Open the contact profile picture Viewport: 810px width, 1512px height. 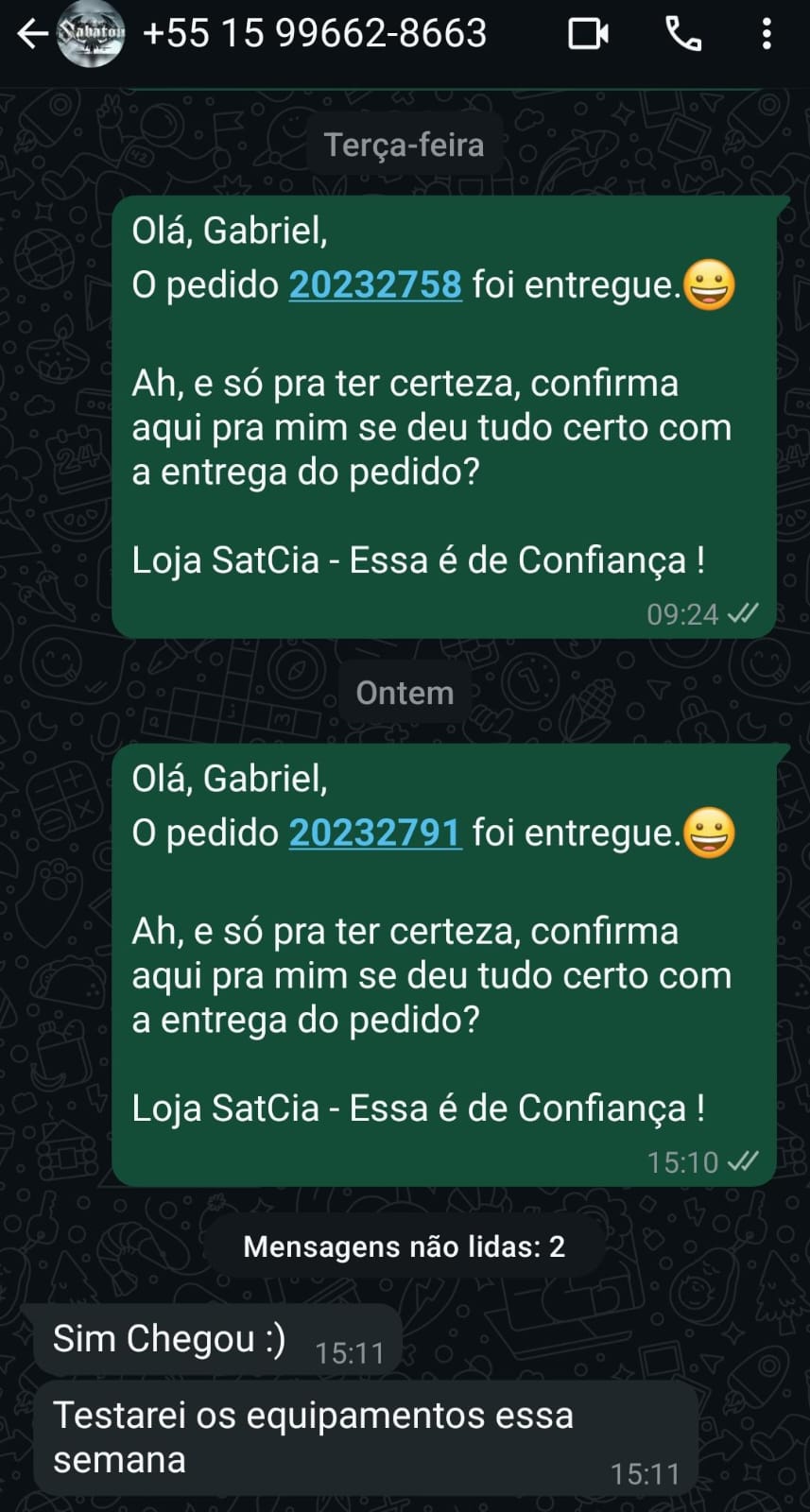[91, 34]
